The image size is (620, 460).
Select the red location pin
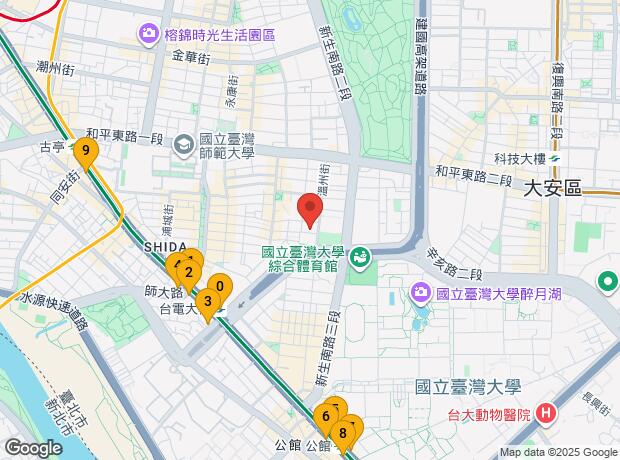coord(310,210)
